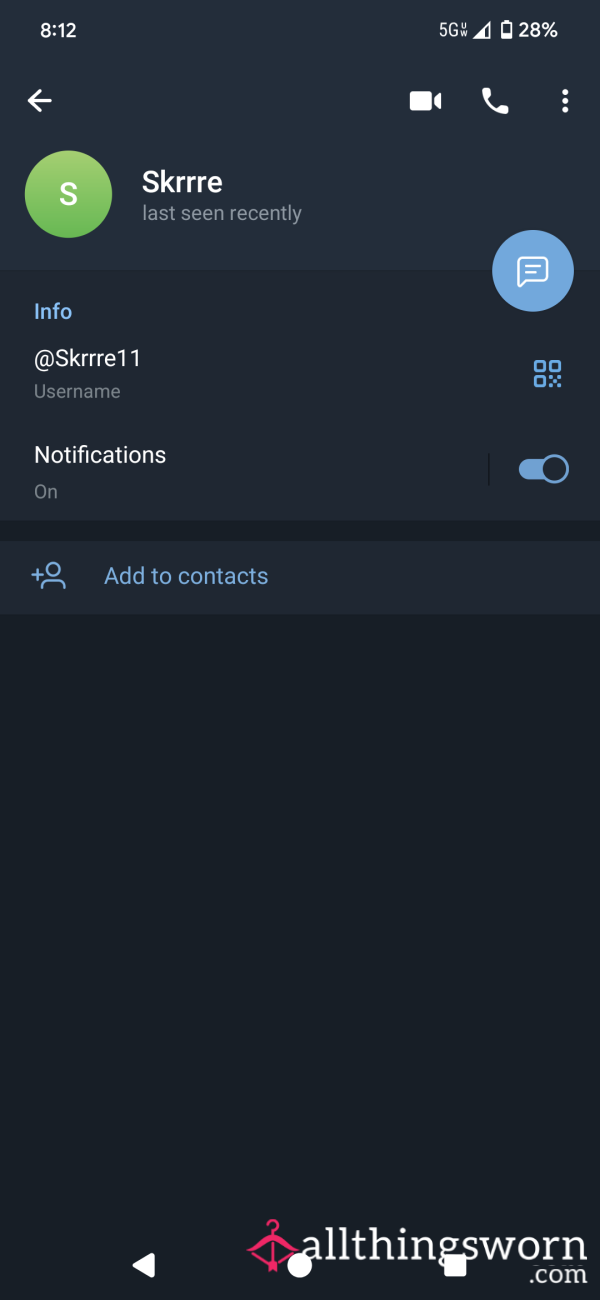Open the Notifications settings row
Image resolution: width=600 pixels, height=1300 pixels.
click(243, 470)
